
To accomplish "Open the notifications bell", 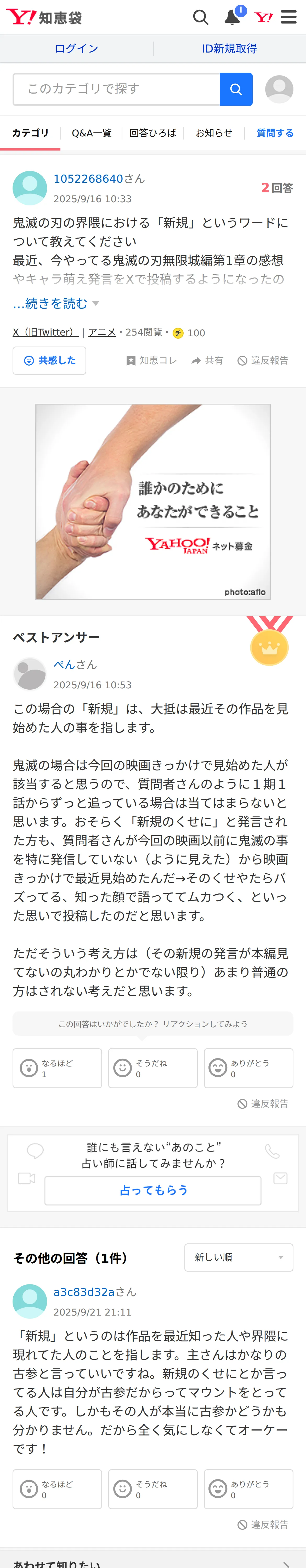I will click(x=233, y=16).
